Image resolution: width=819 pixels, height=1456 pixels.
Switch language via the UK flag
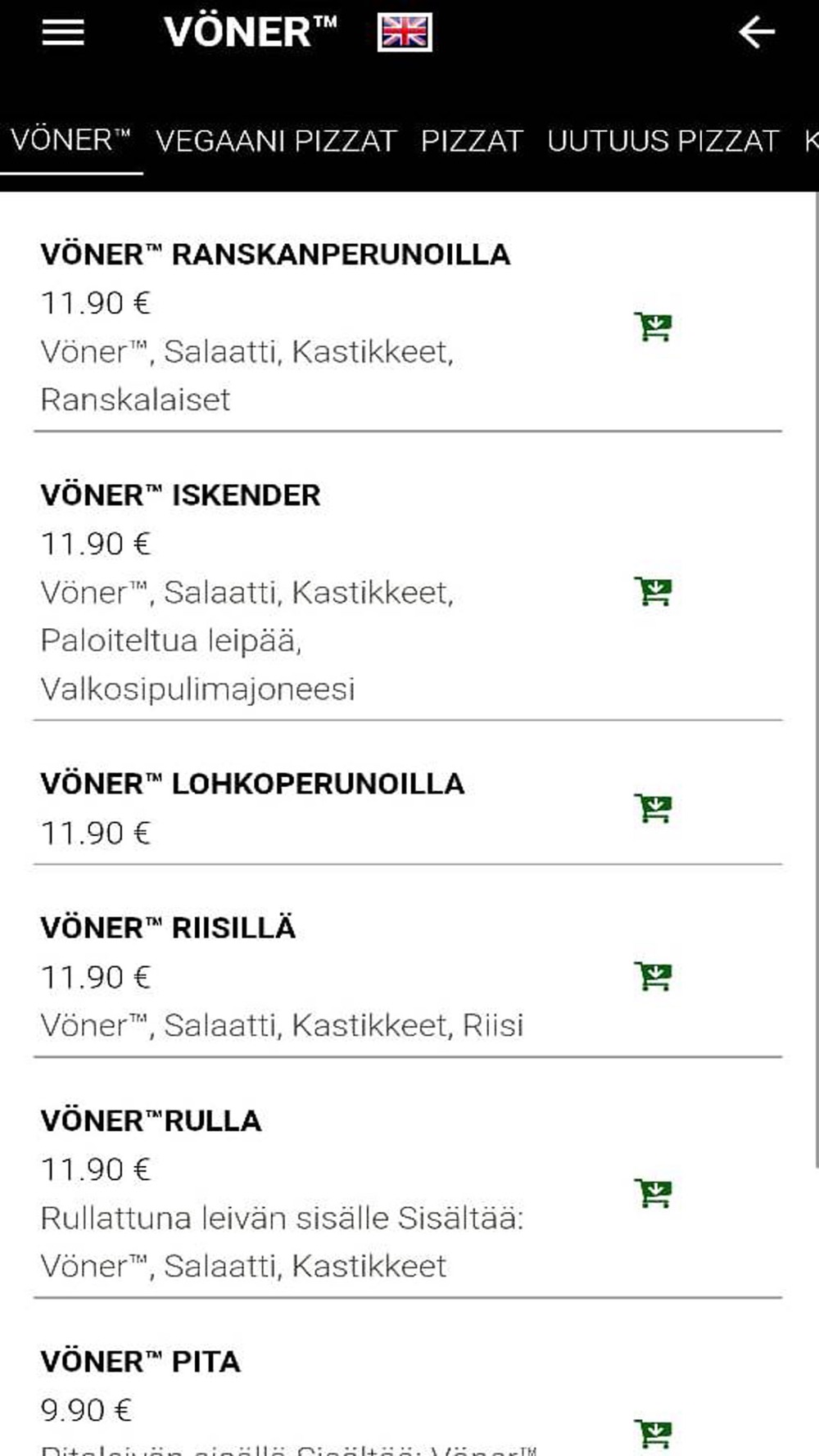tap(405, 33)
